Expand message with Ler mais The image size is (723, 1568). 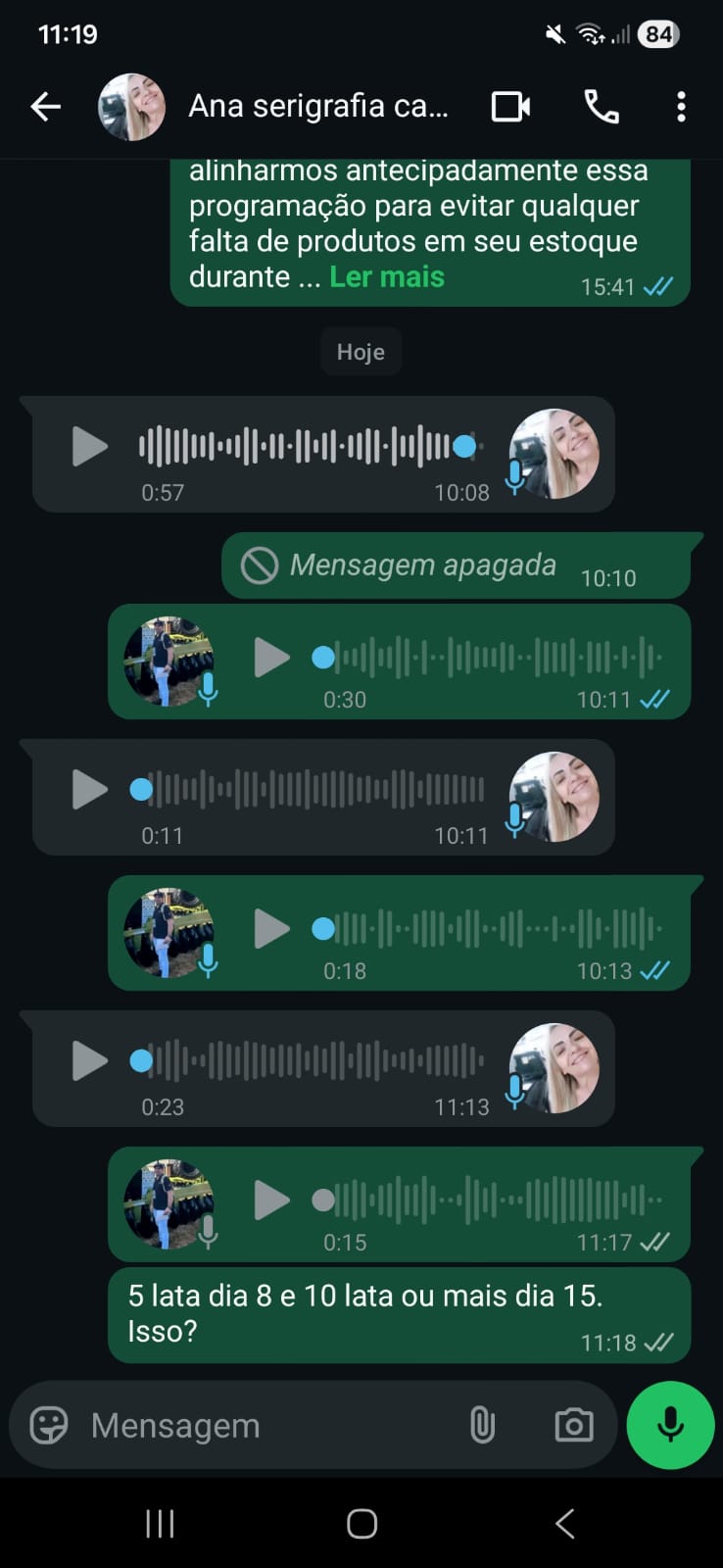click(387, 277)
